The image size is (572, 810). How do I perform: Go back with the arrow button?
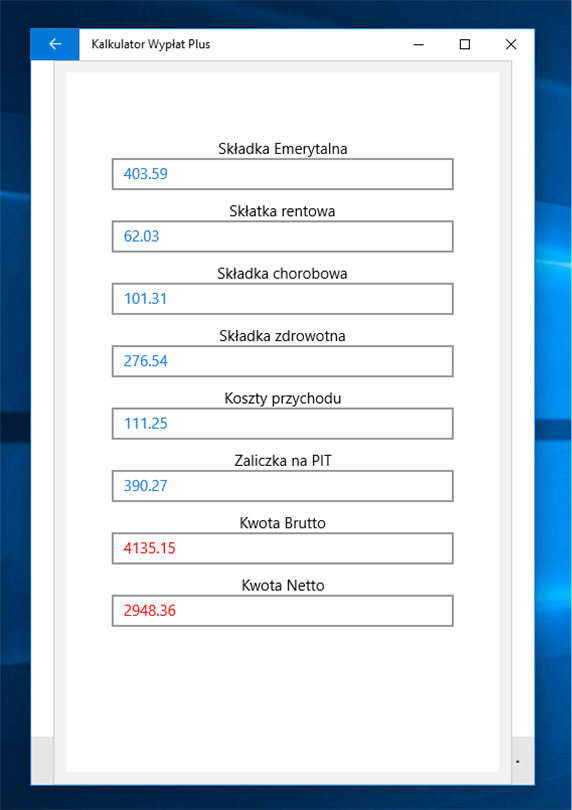55,44
